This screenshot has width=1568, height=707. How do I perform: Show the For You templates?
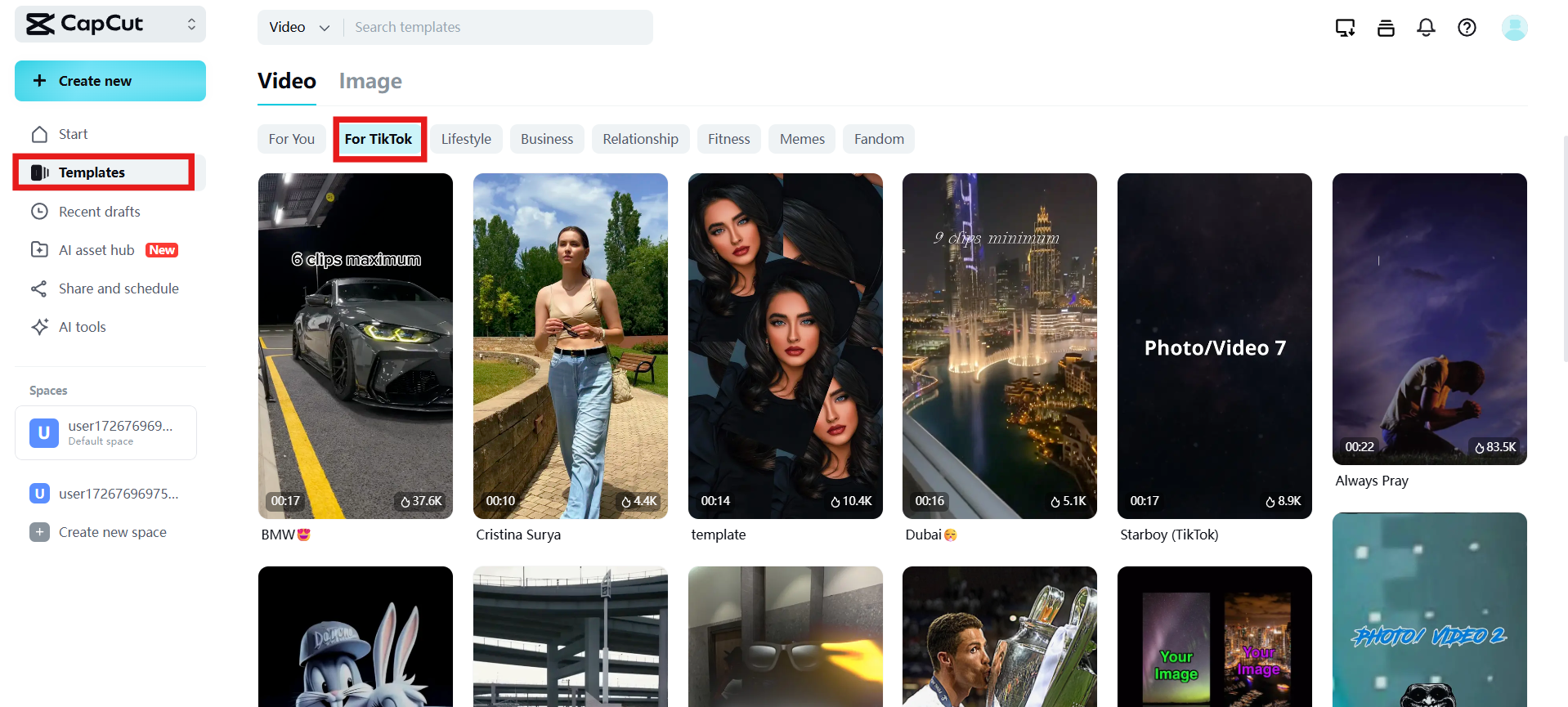[x=291, y=139]
